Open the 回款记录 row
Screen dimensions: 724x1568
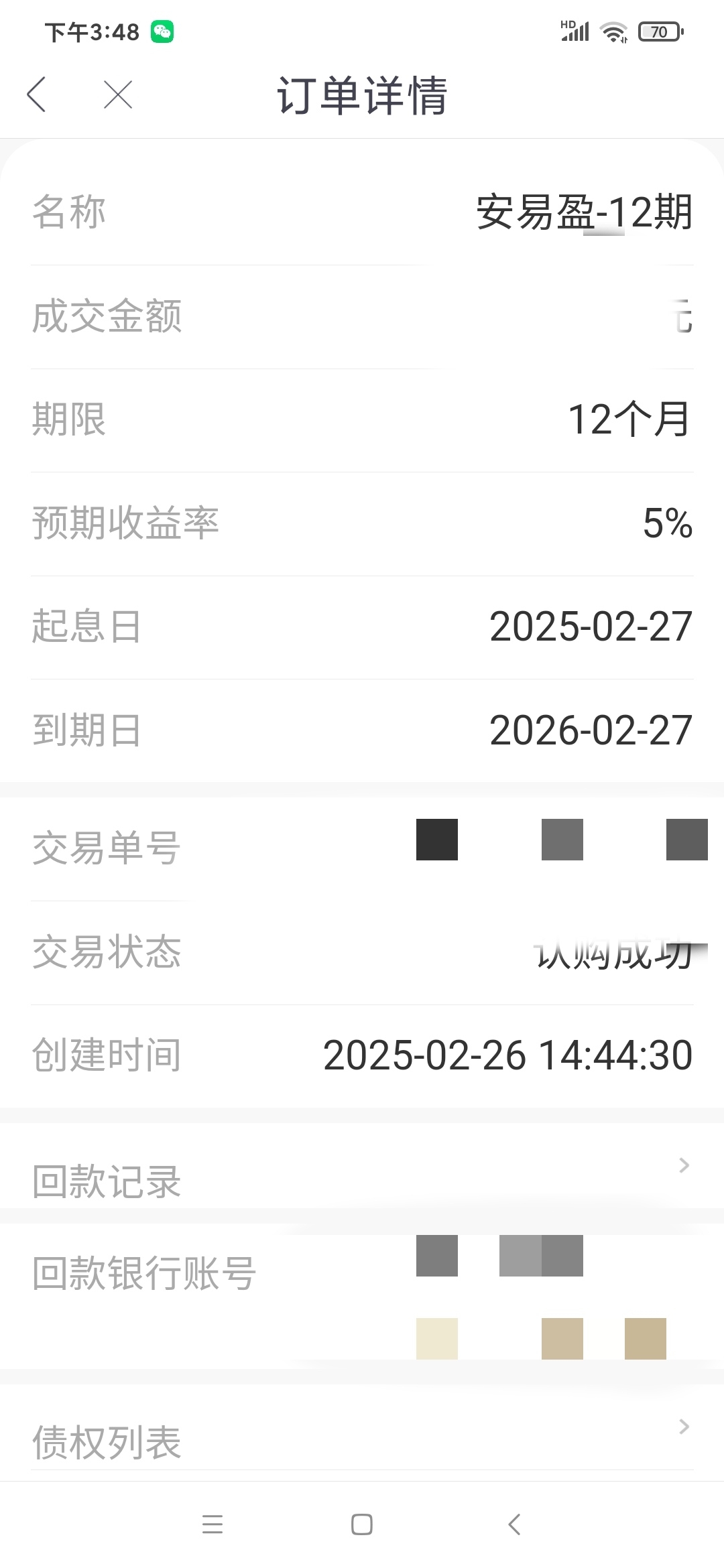[362, 1165]
